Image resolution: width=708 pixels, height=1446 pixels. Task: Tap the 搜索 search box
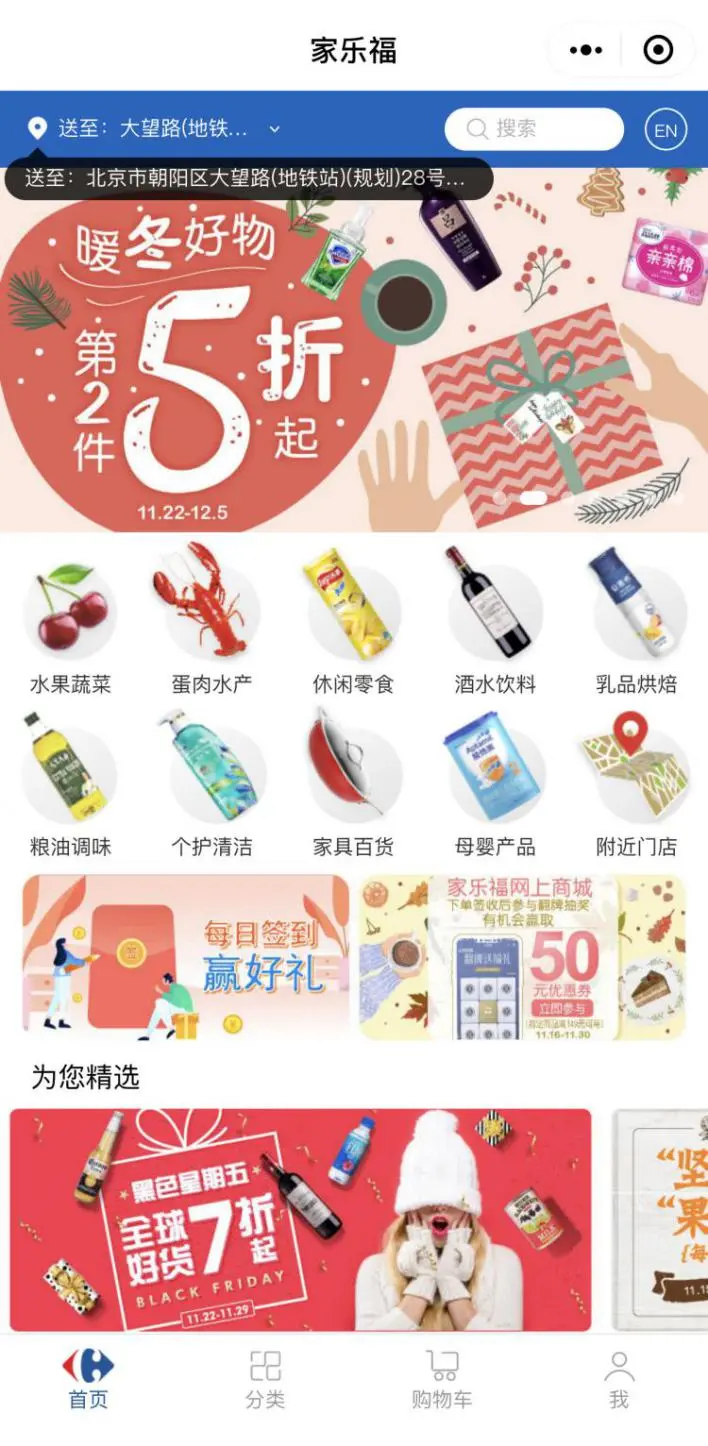click(x=533, y=129)
